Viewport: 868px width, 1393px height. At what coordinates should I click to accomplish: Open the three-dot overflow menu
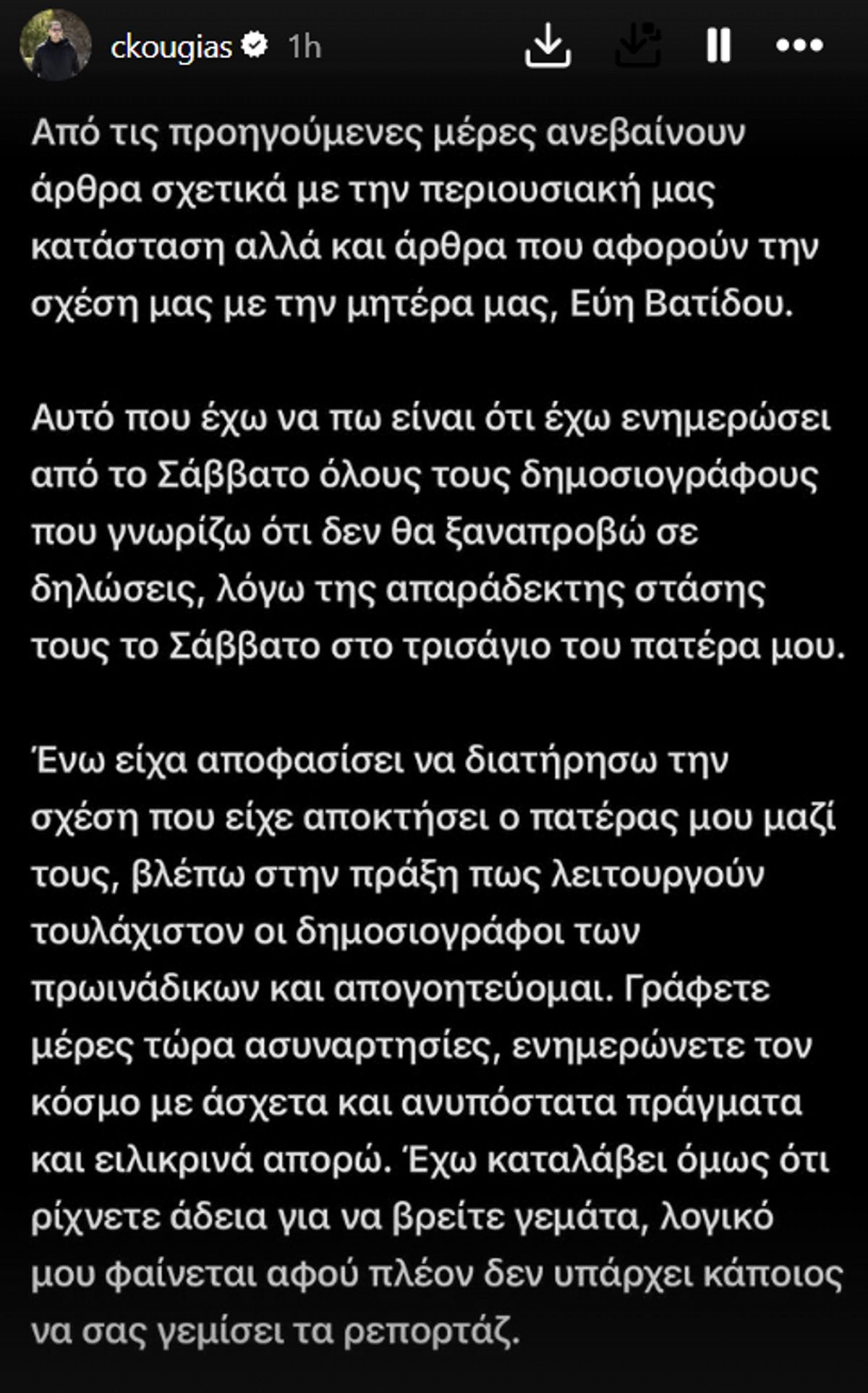(x=799, y=46)
